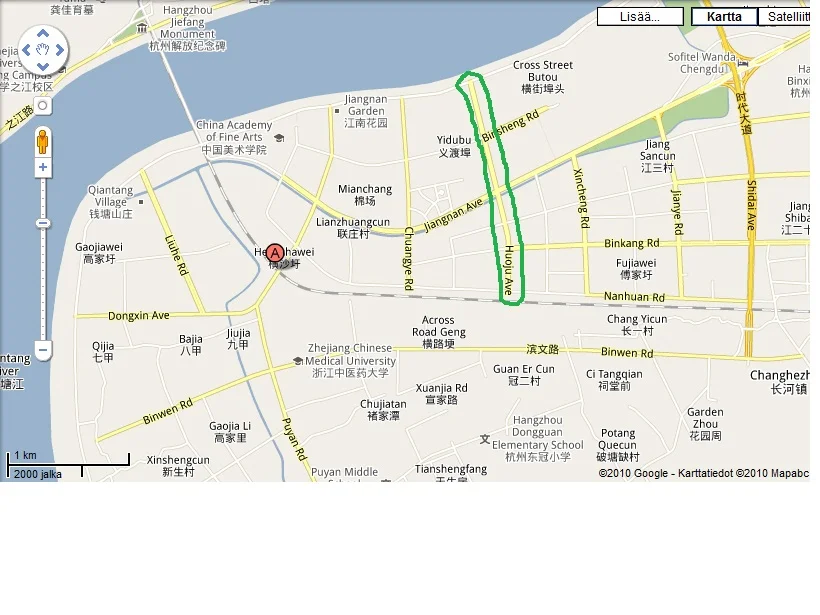Switch to the Satelliitti view
This screenshot has width=820, height=615.
tap(786, 17)
